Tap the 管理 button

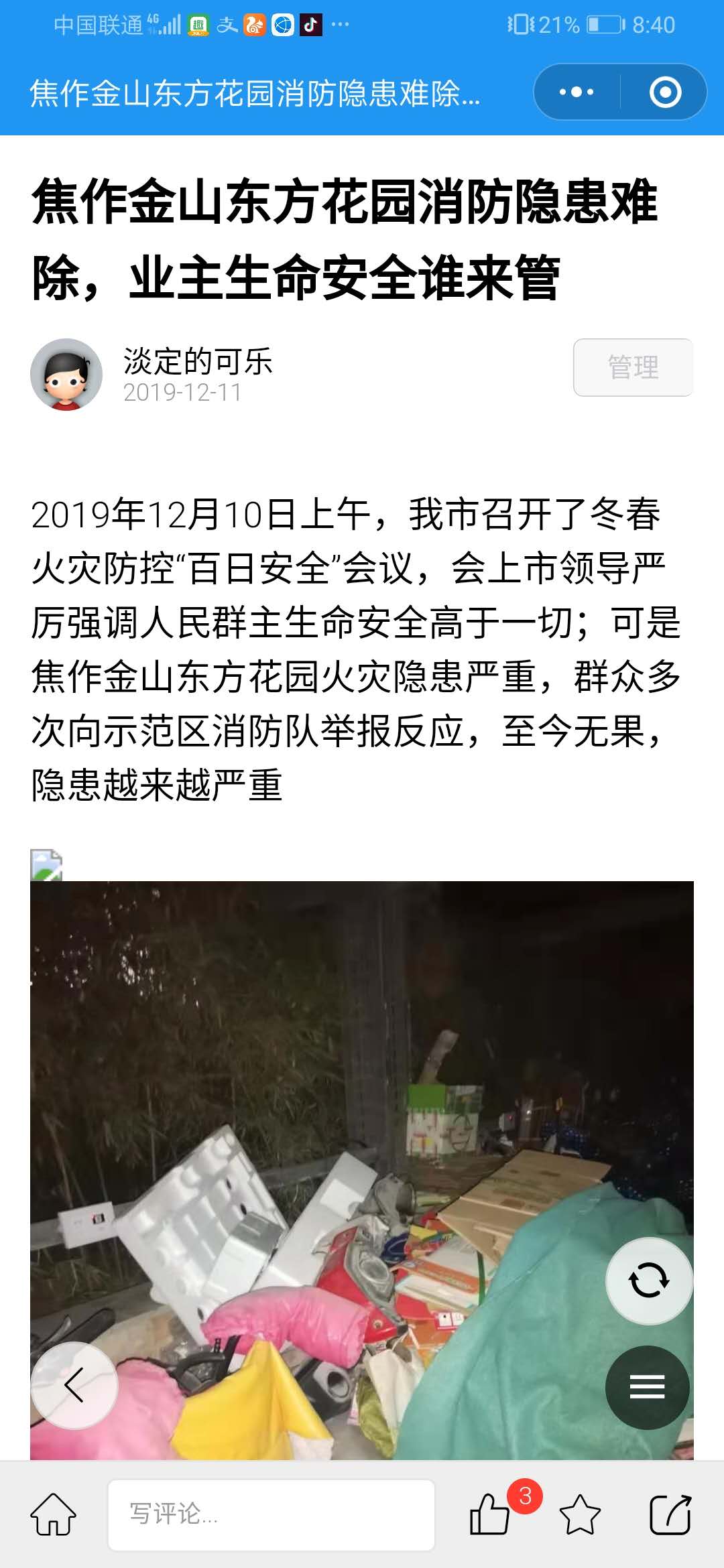tap(633, 367)
